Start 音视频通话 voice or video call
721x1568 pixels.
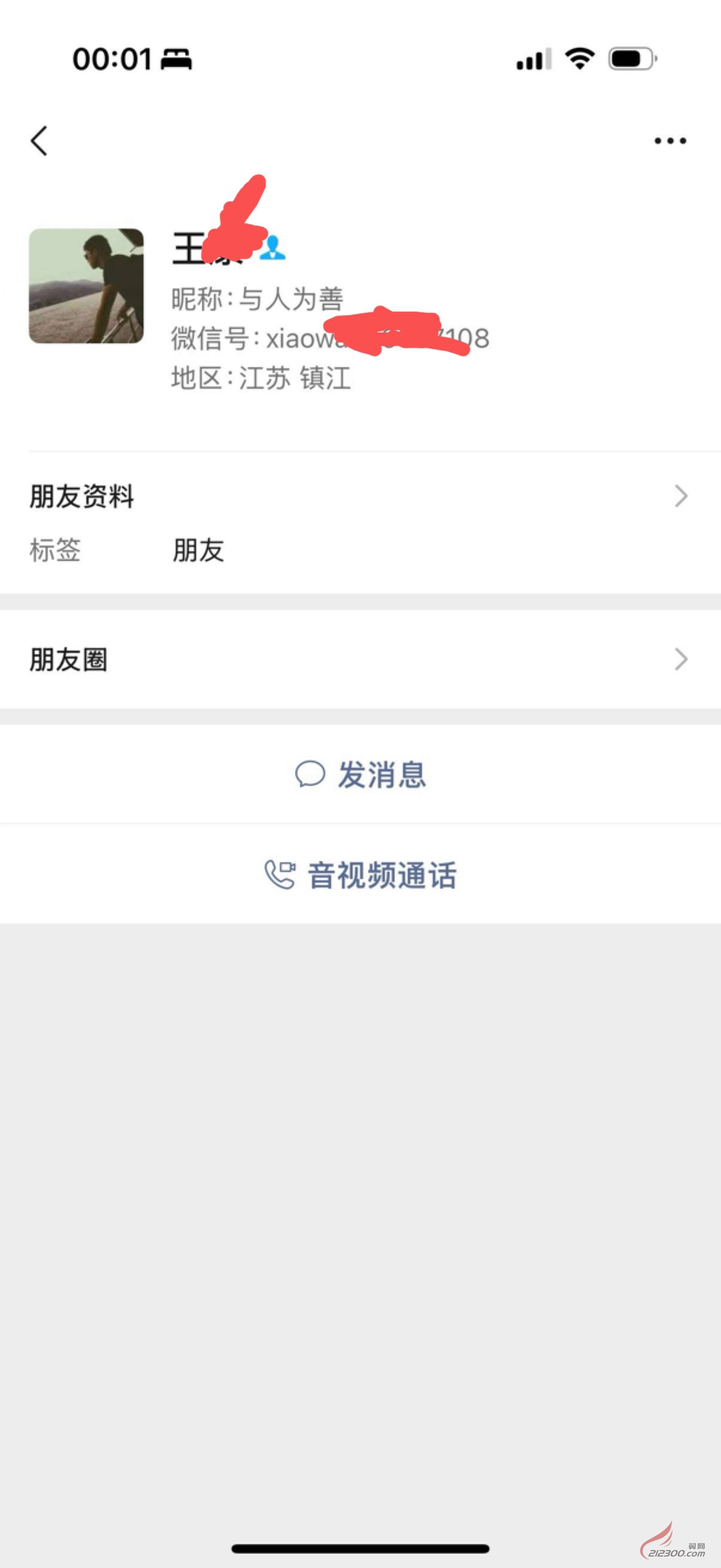pyautogui.click(x=361, y=875)
